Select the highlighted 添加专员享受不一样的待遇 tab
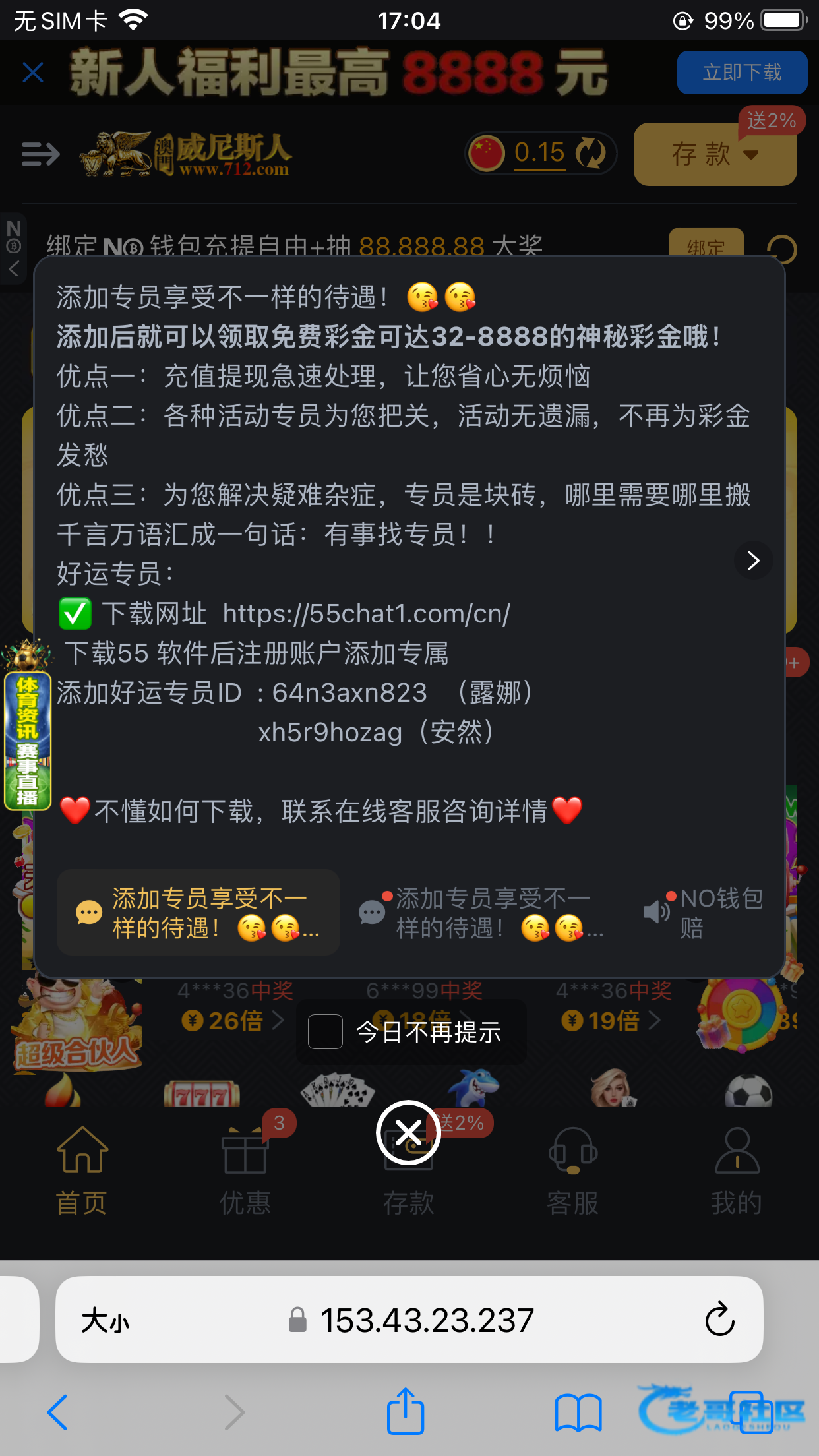819x1456 pixels. [198, 913]
